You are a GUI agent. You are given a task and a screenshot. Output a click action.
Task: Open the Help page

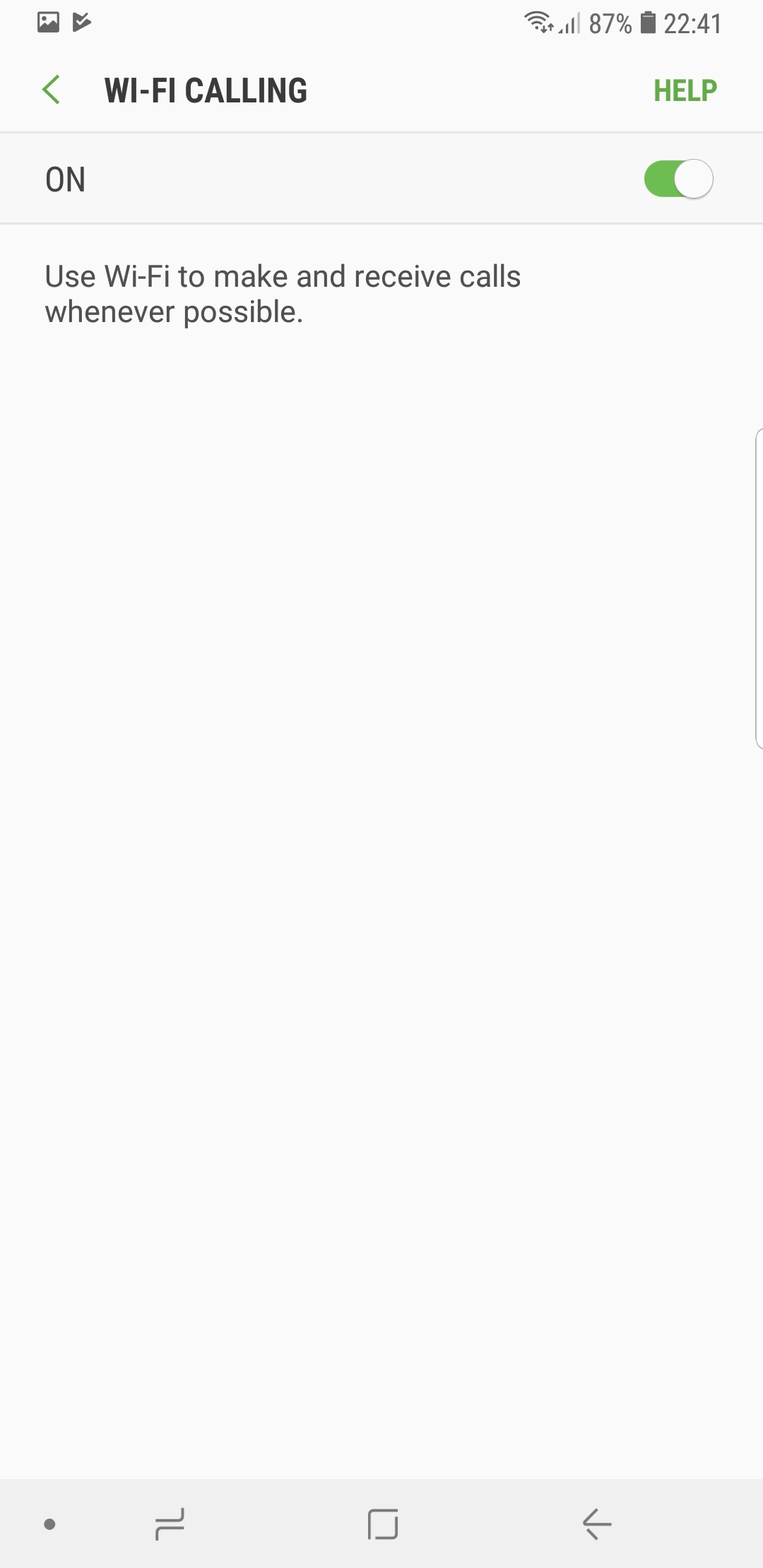[685, 90]
